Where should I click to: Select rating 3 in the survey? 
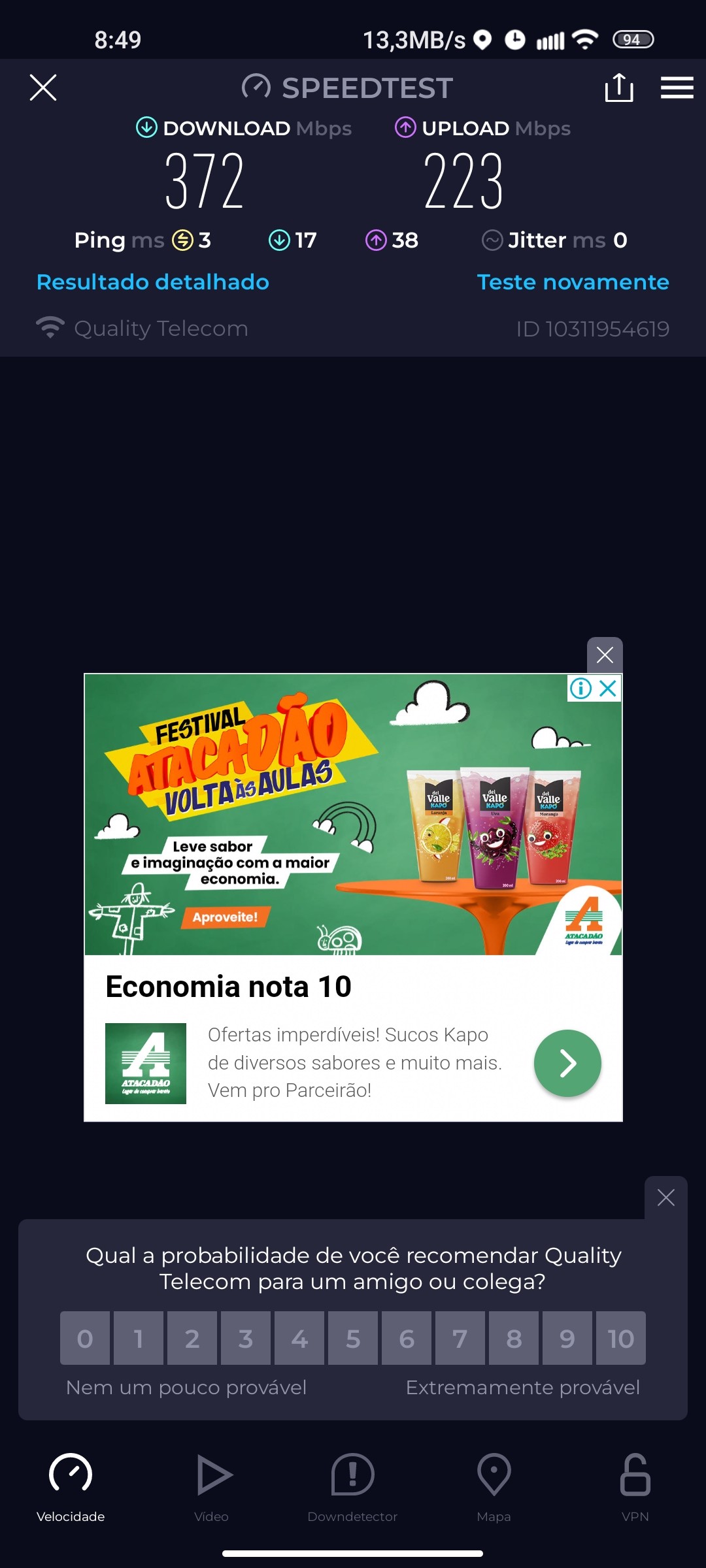tap(246, 1338)
